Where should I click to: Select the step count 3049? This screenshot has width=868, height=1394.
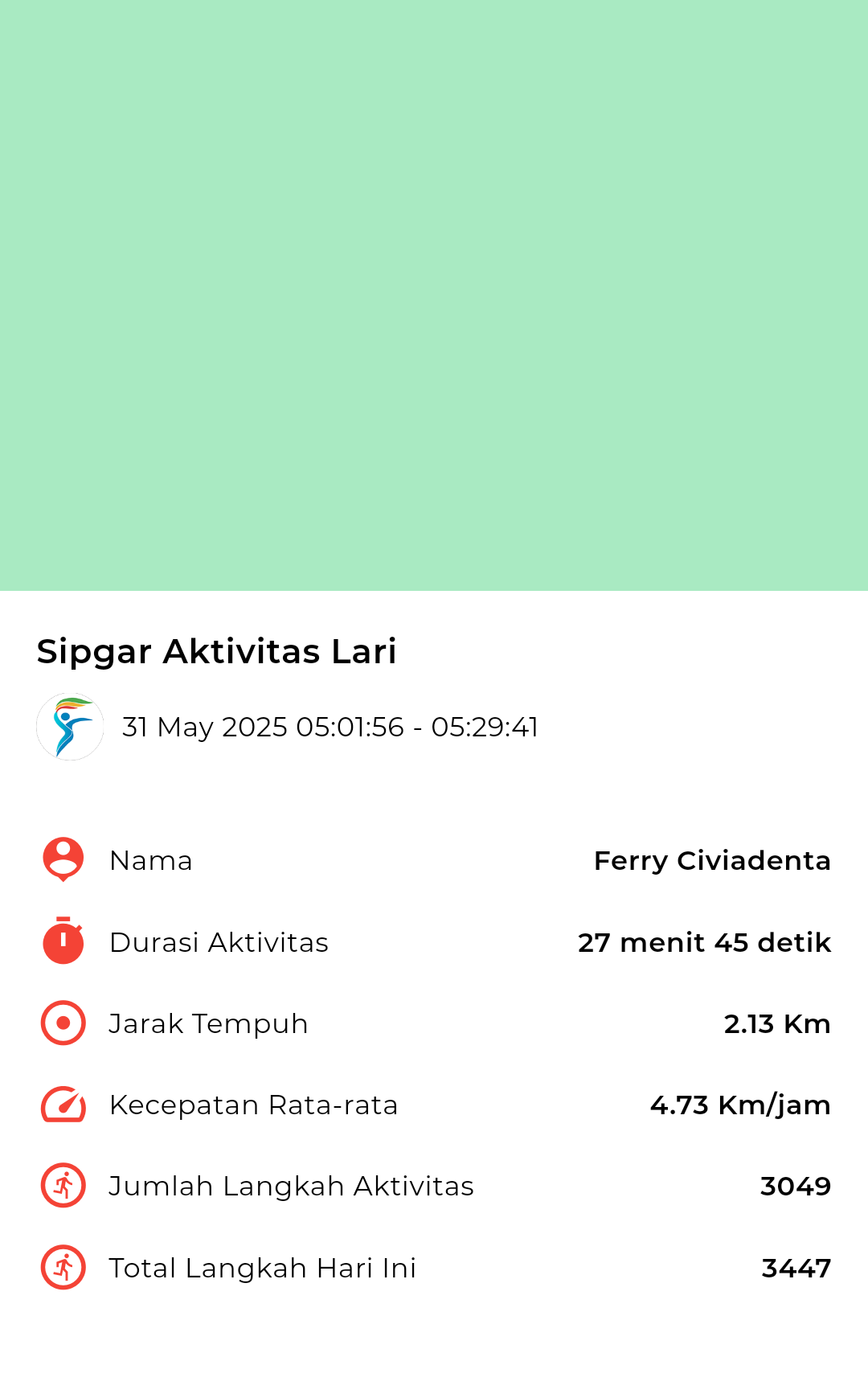[796, 1185]
